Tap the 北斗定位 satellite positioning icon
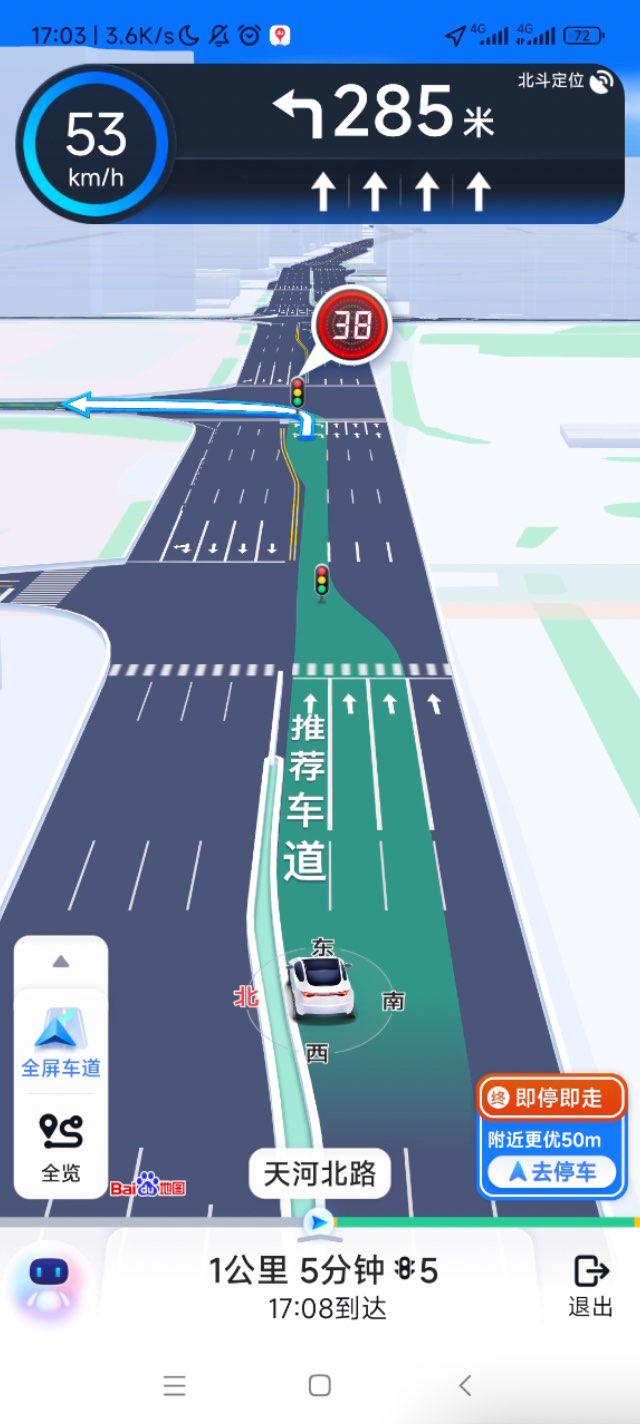 pyautogui.click(x=601, y=81)
